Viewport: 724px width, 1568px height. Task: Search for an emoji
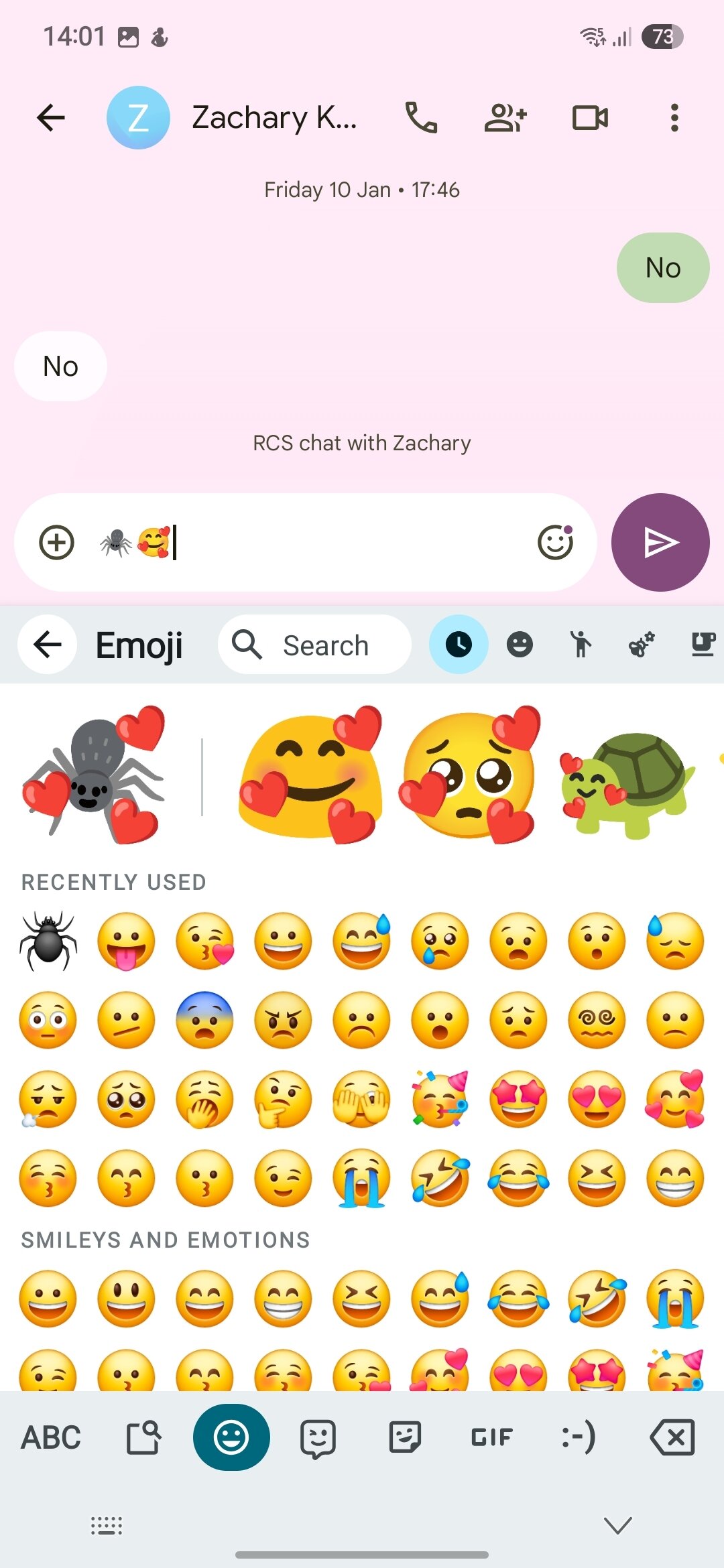pyautogui.click(x=314, y=645)
